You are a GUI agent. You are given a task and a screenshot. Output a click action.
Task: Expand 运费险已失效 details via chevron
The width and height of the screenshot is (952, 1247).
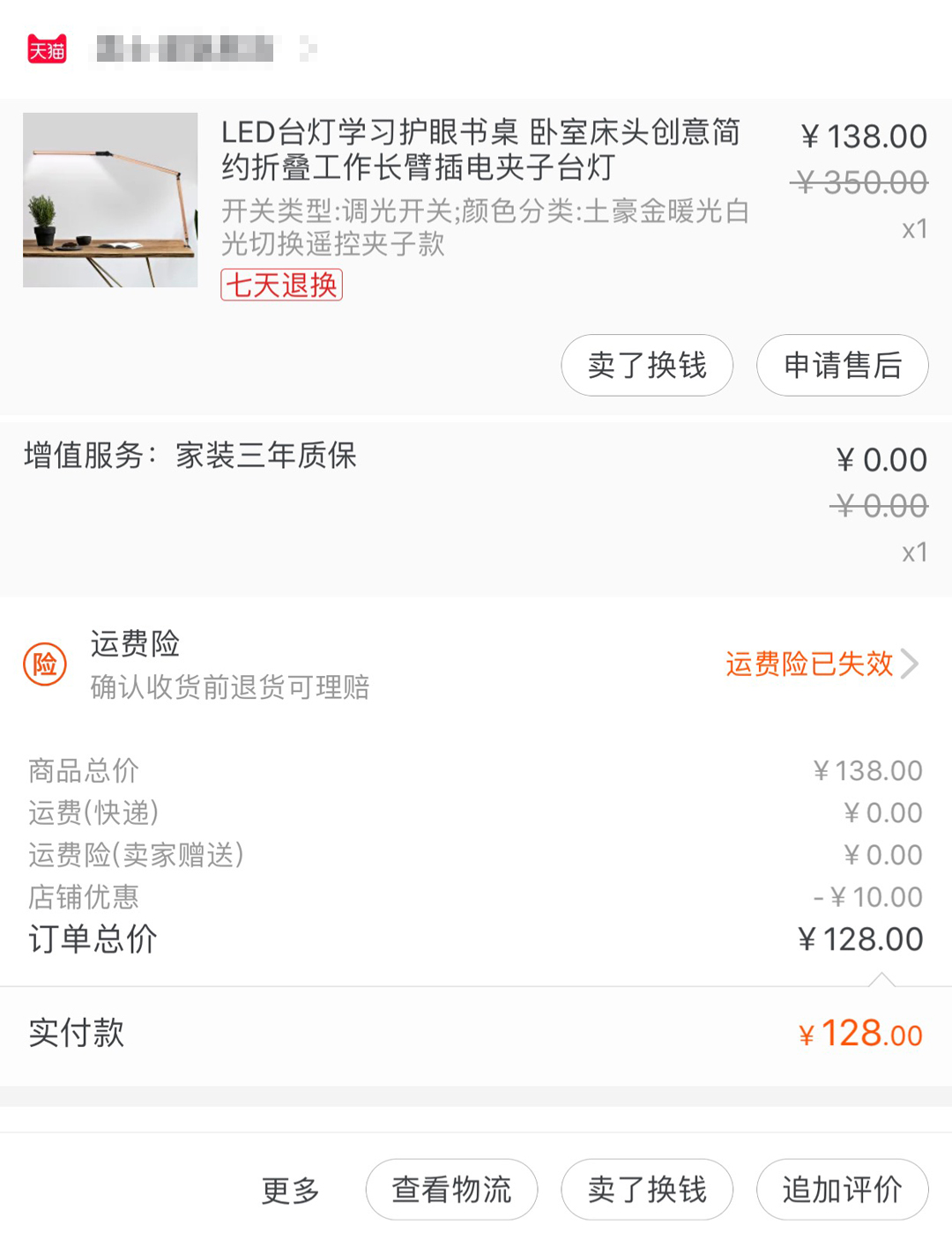pyautogui.click(x=911, y=665)
